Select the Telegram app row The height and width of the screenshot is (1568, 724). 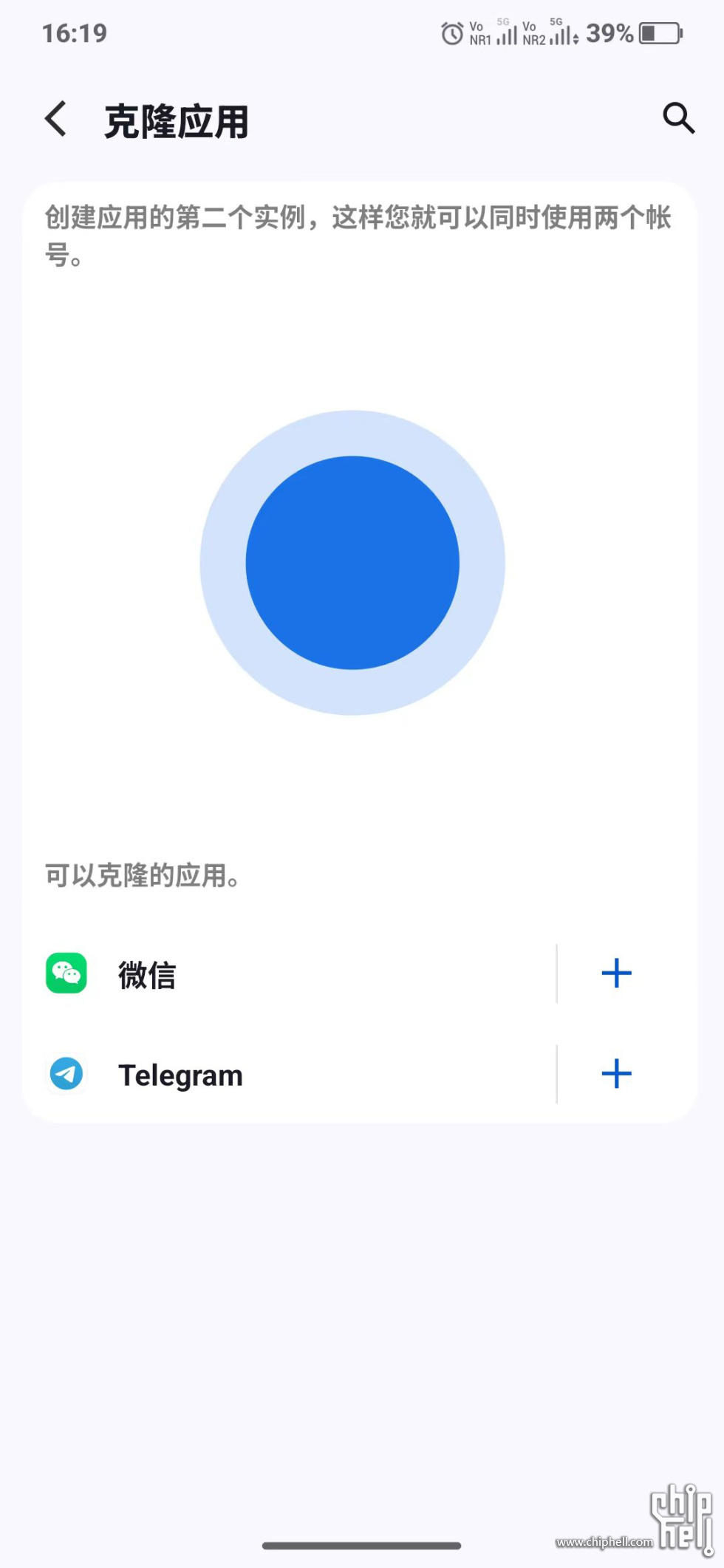click(x=296, y=1075)
